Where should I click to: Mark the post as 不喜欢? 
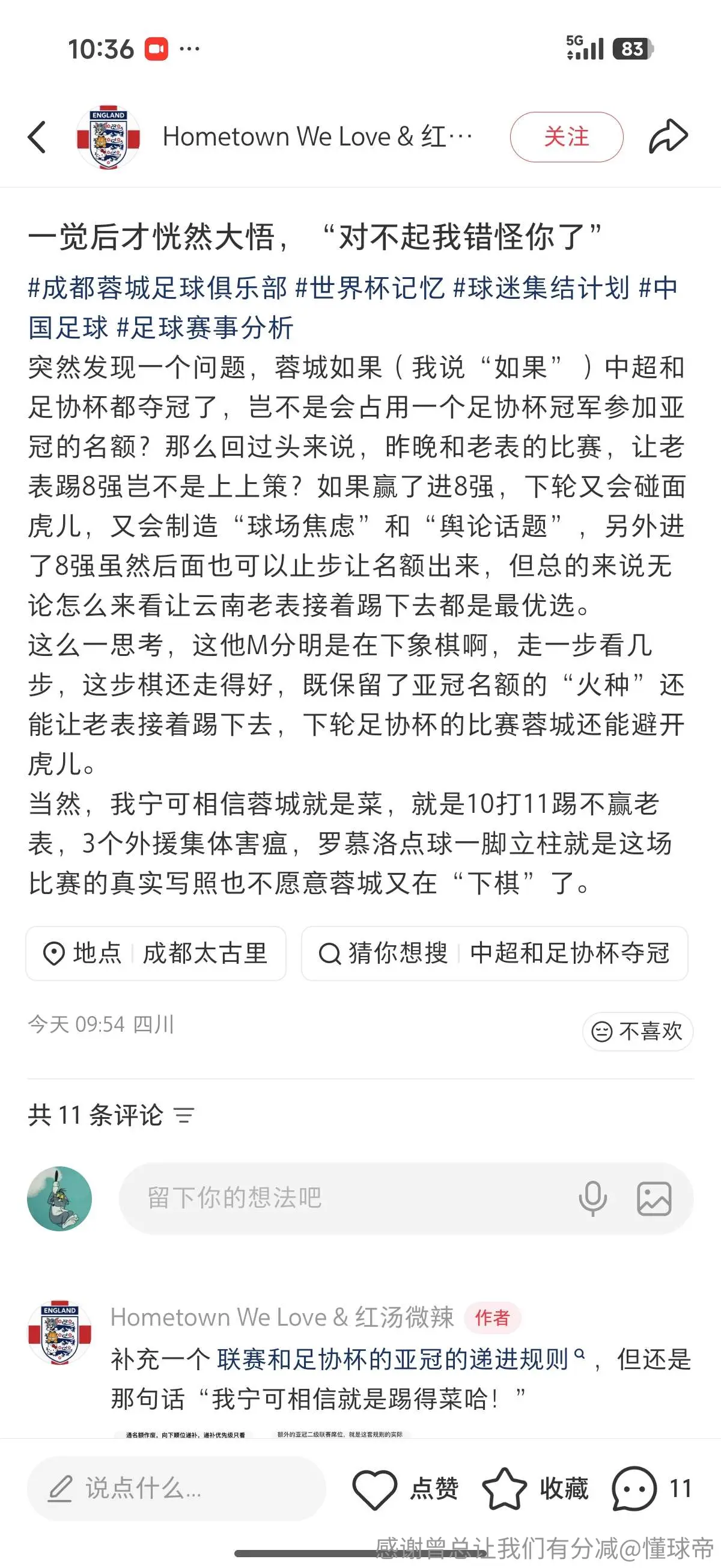click(x=637, y=1031)
